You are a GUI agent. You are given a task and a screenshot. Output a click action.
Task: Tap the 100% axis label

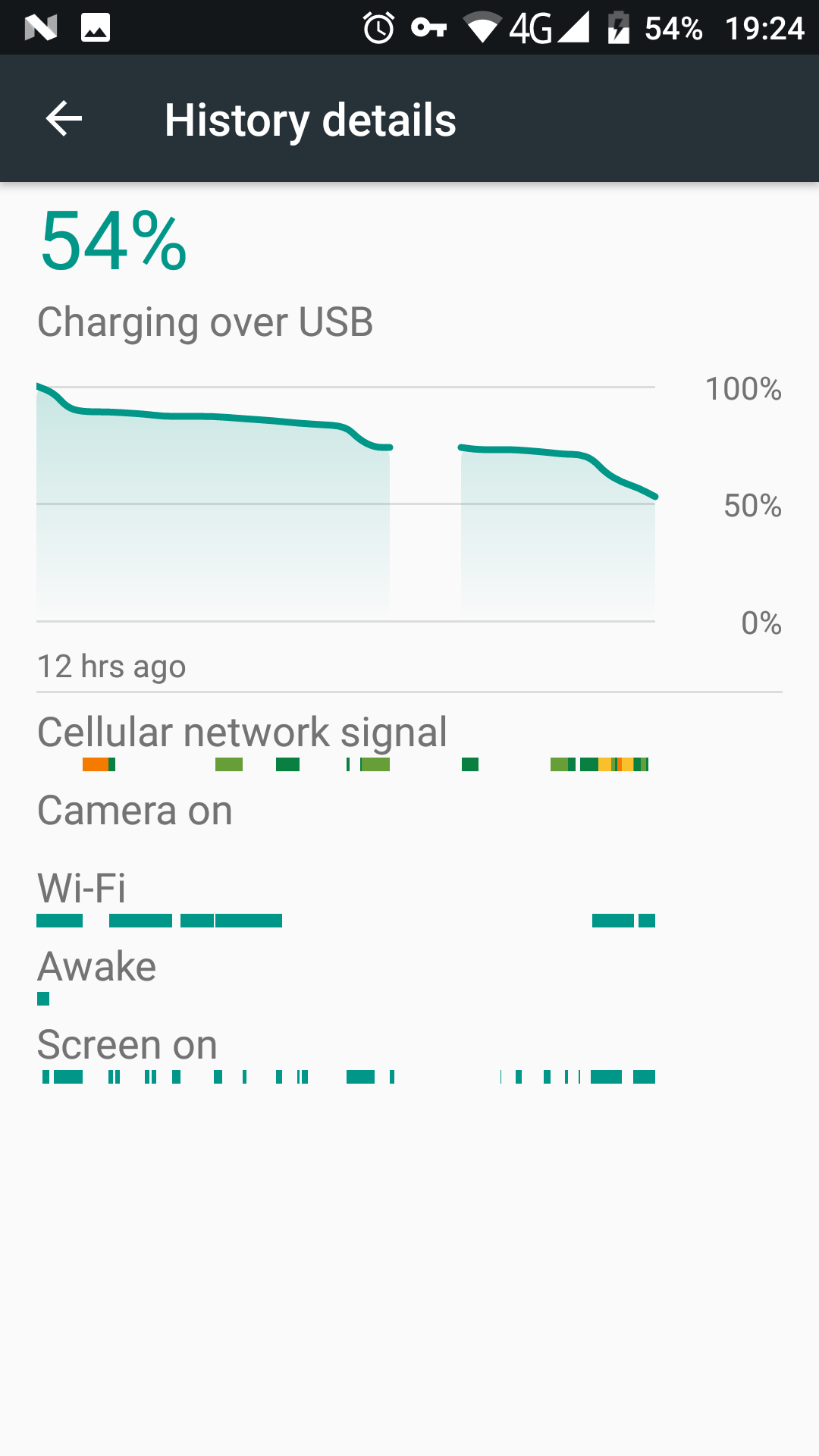742,390
